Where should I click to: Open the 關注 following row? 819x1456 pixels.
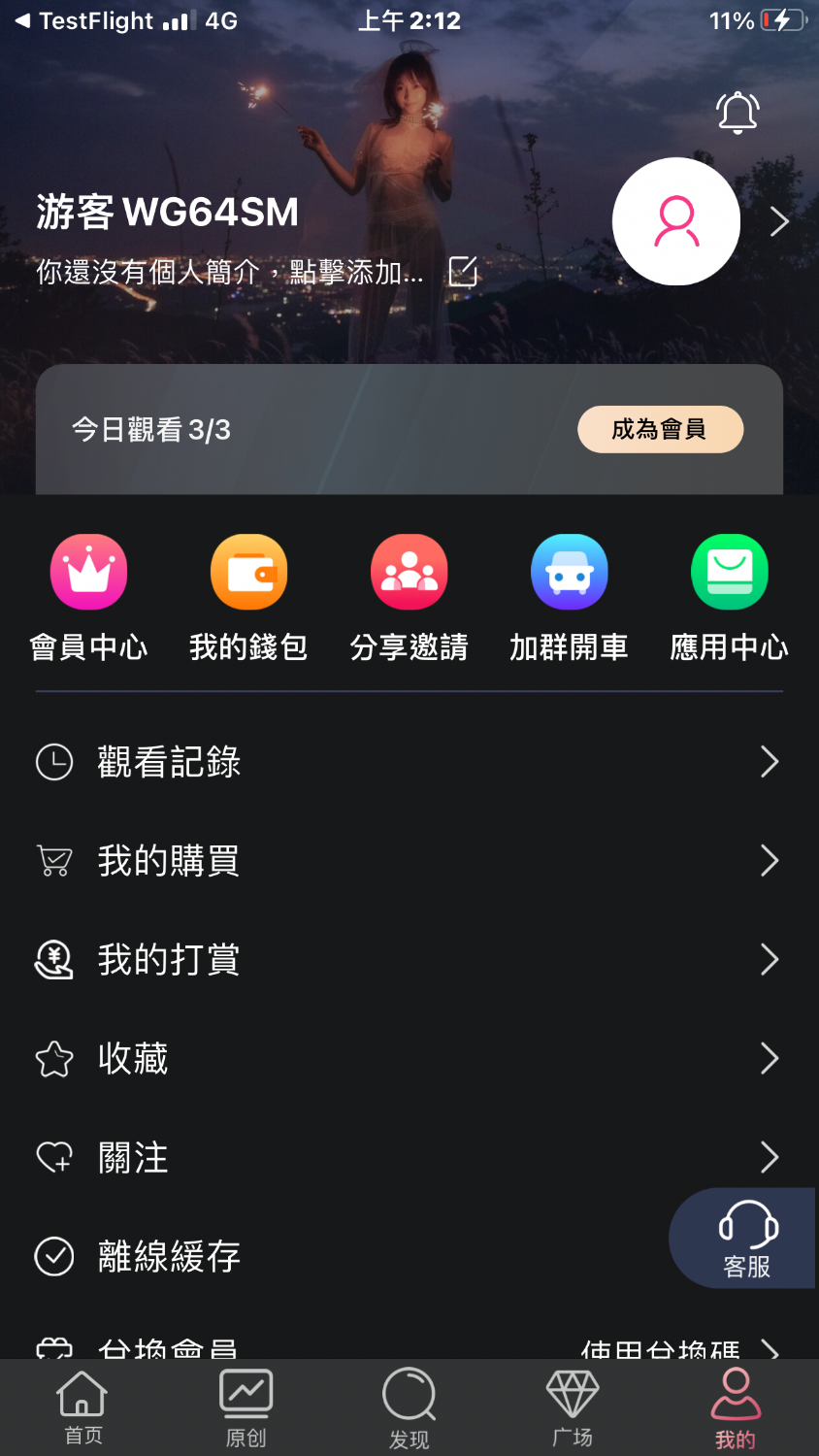[408, 1158]
